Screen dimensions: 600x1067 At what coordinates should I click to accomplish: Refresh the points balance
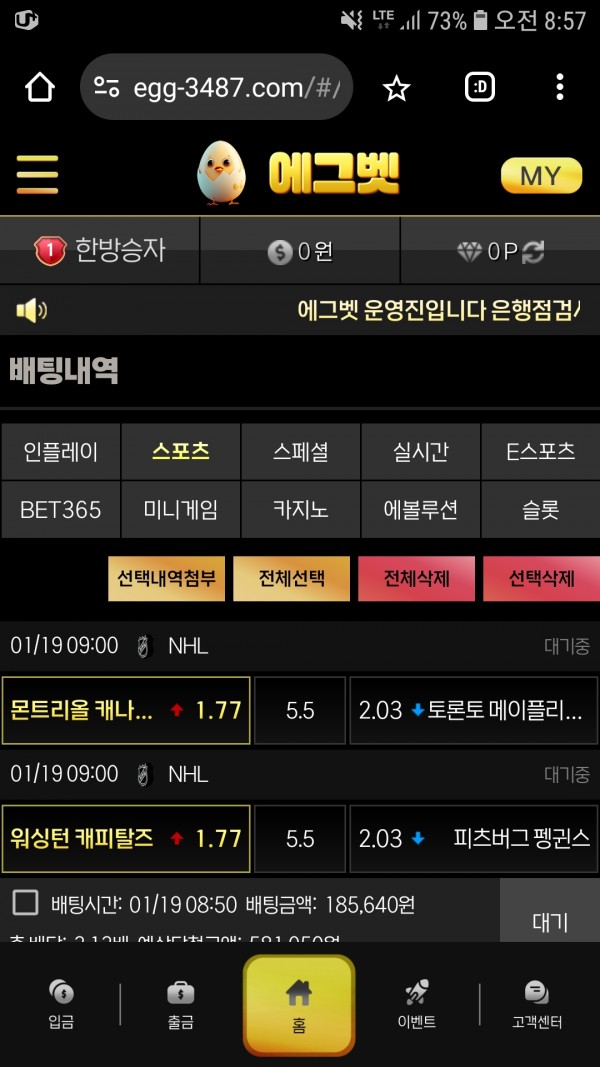click(534, 252)
